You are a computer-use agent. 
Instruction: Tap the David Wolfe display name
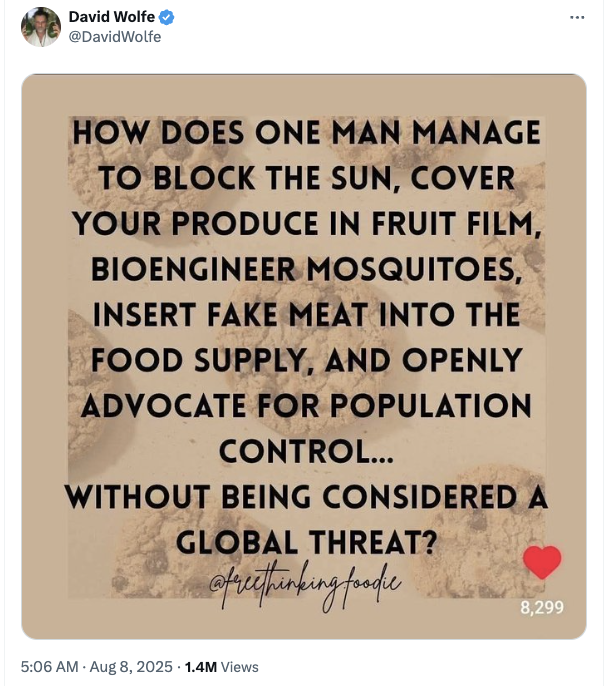[111, 17]
